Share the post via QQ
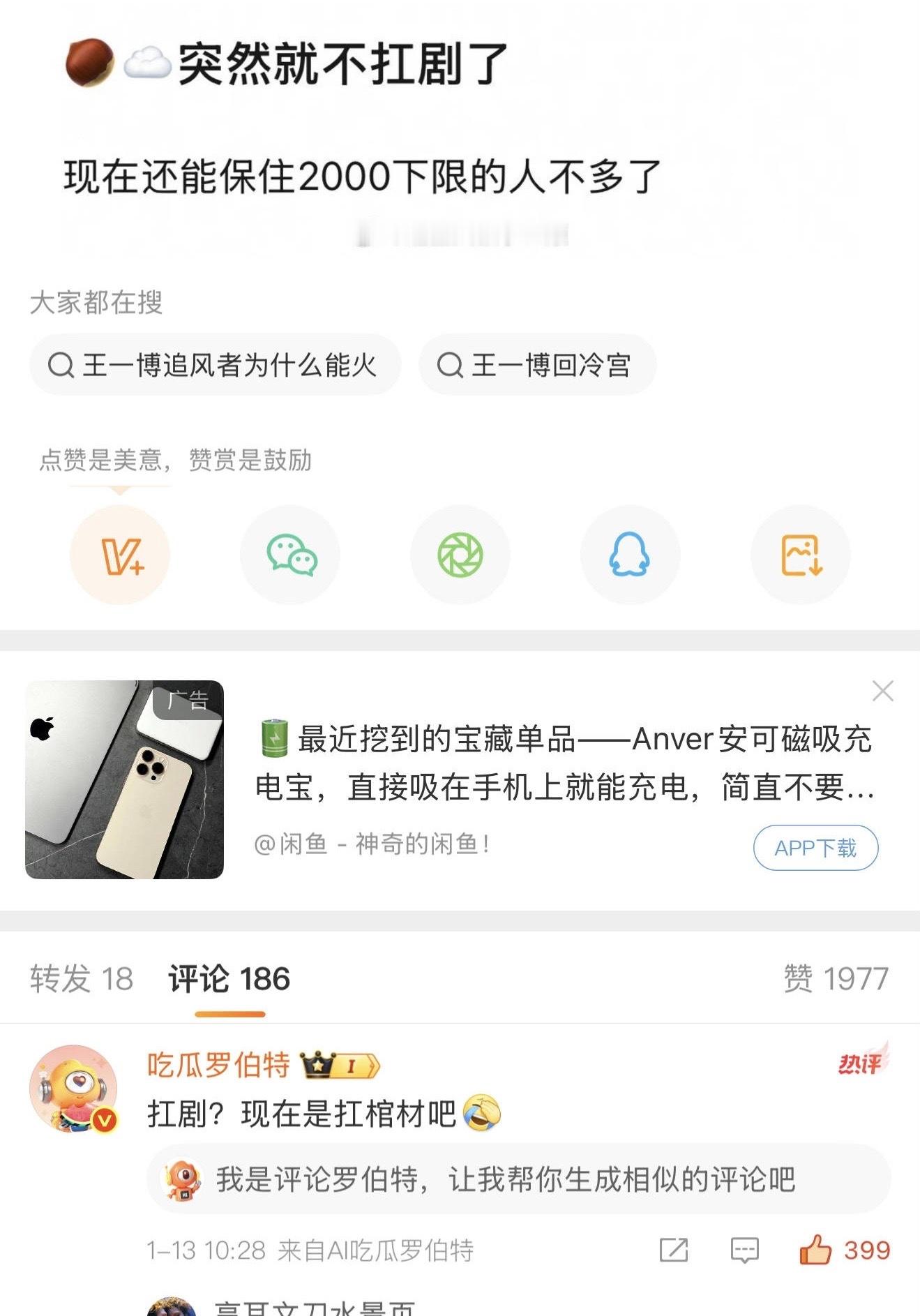 coord(630,554)
